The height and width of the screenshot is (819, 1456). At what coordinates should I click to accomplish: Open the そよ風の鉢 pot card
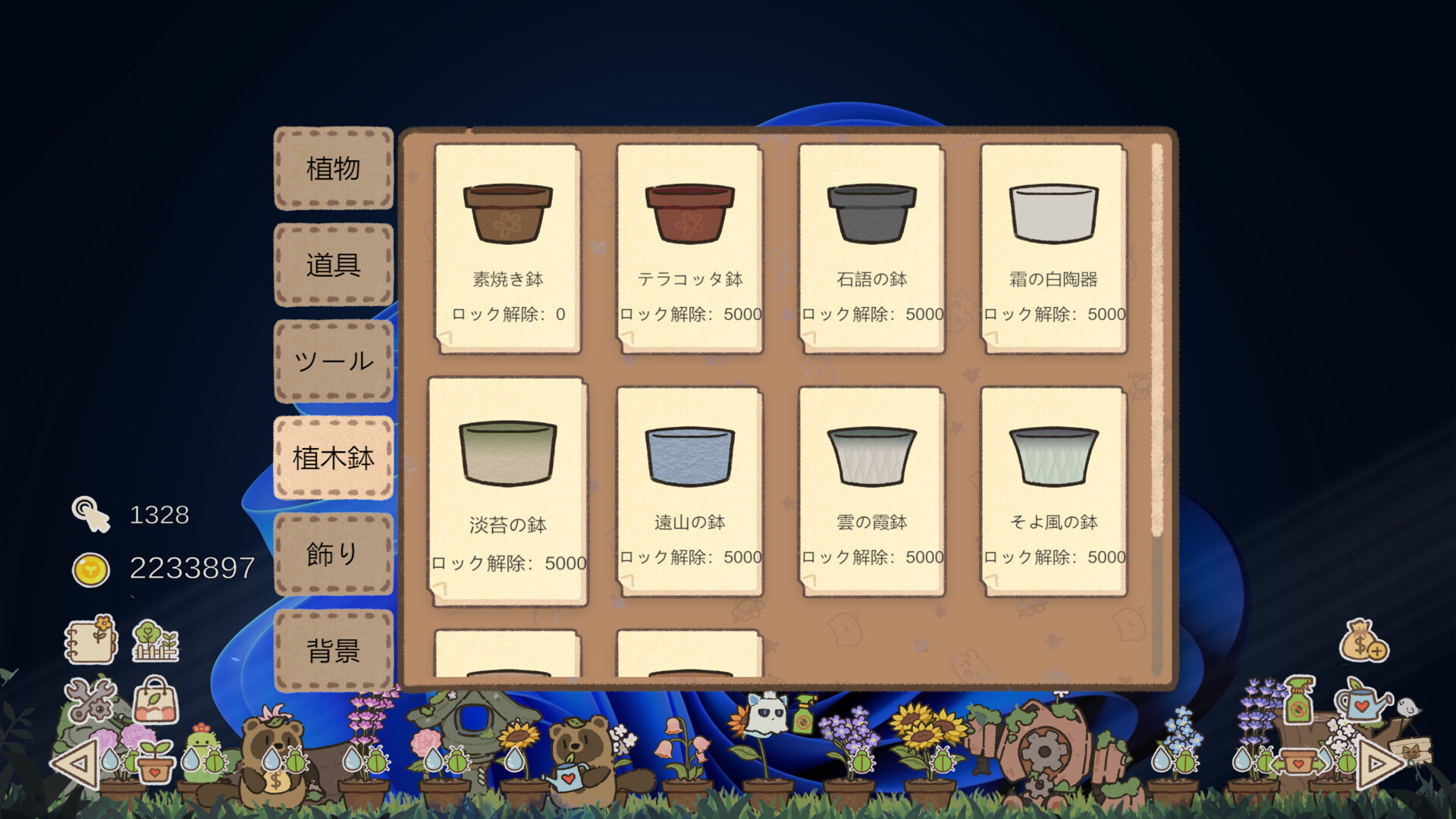click(1053, 491)
